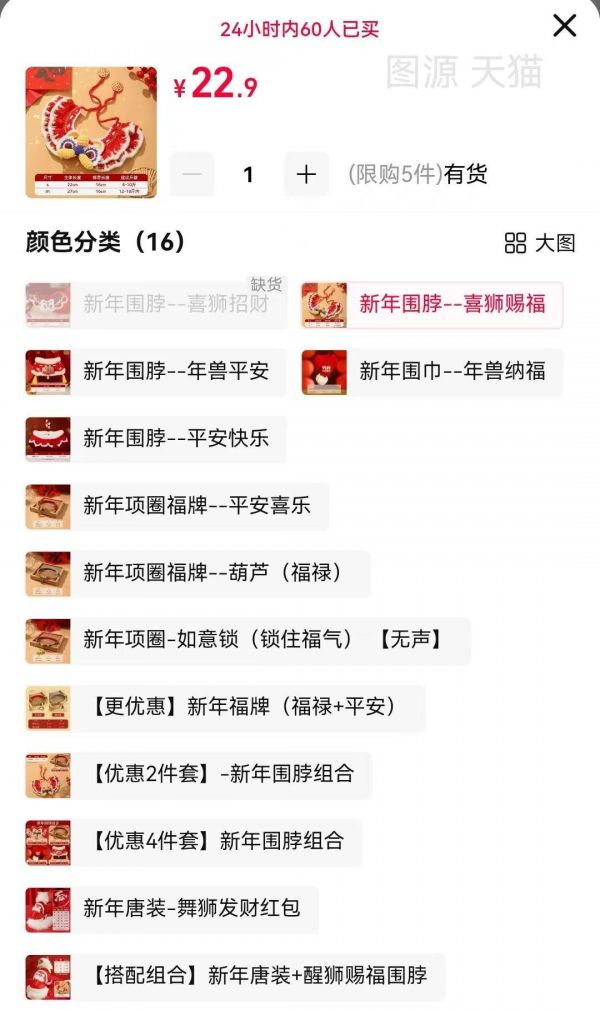Switch to 大图 large image view
Viewport: 600px width, 1010px height.
pyautogui.click(x=540, y=243)
